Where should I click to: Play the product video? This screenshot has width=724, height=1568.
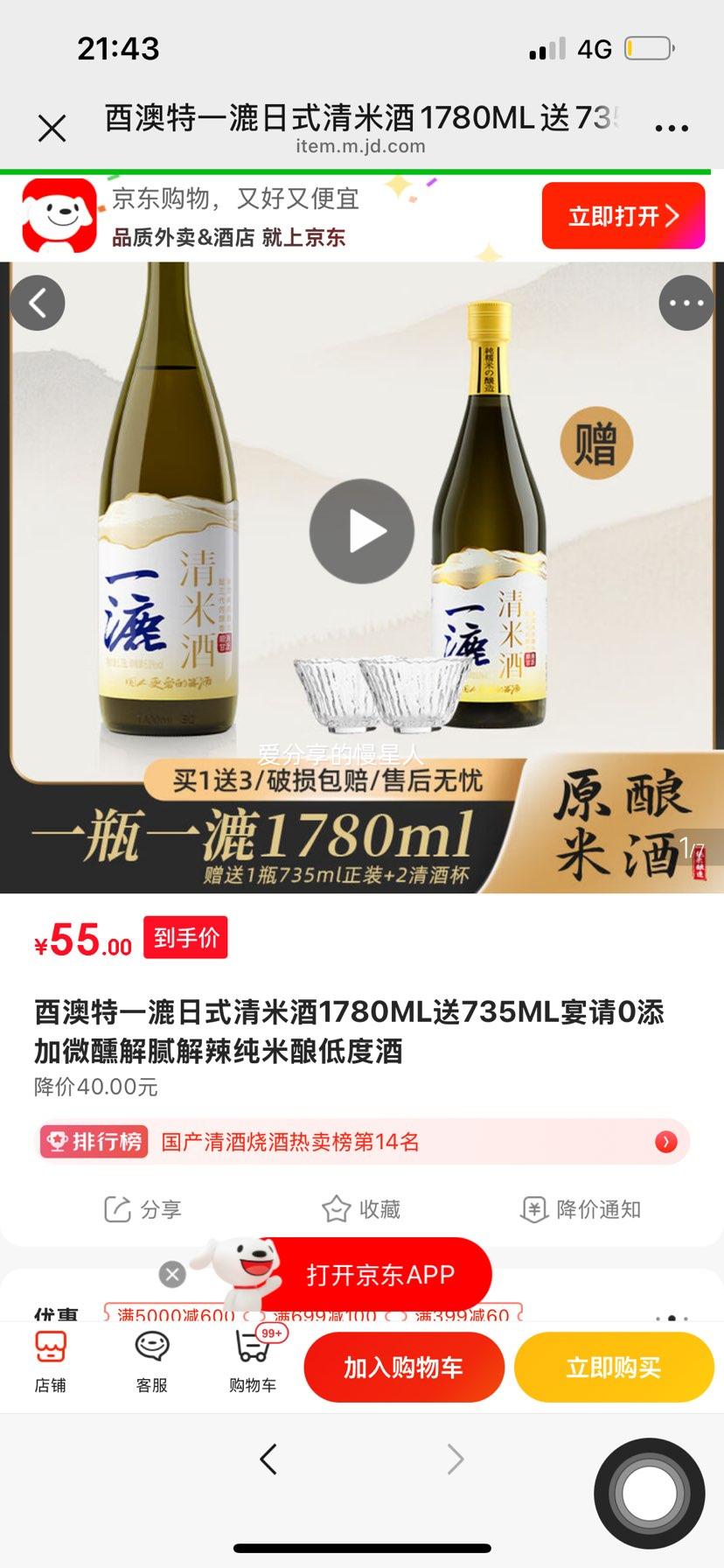click(x=361, y=529)
